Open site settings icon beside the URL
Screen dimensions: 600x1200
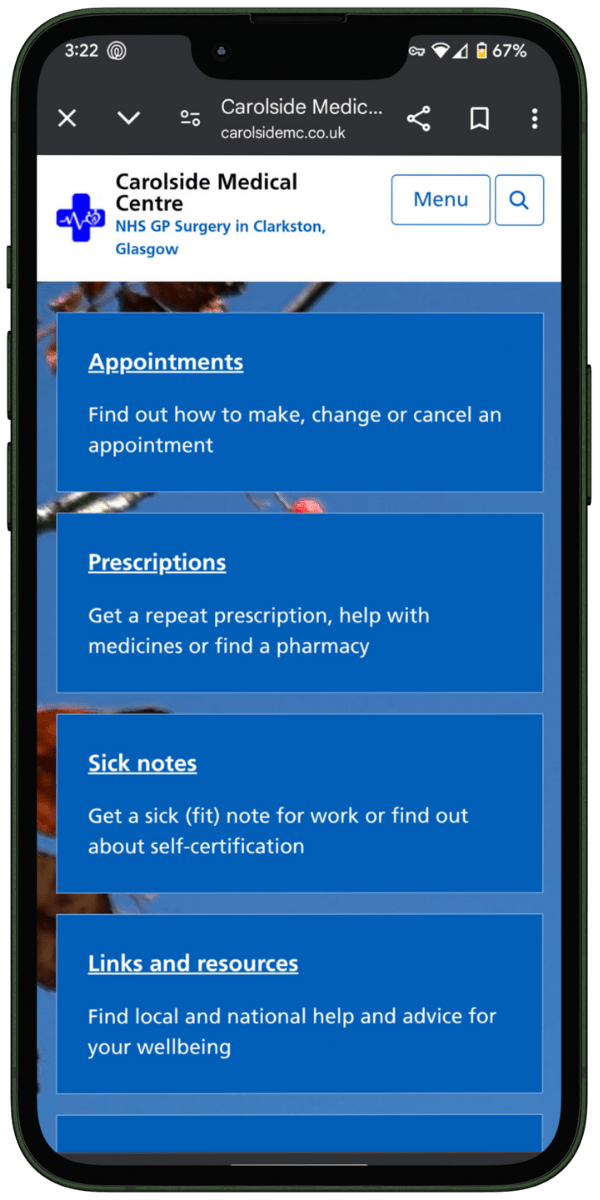[190, 119]
